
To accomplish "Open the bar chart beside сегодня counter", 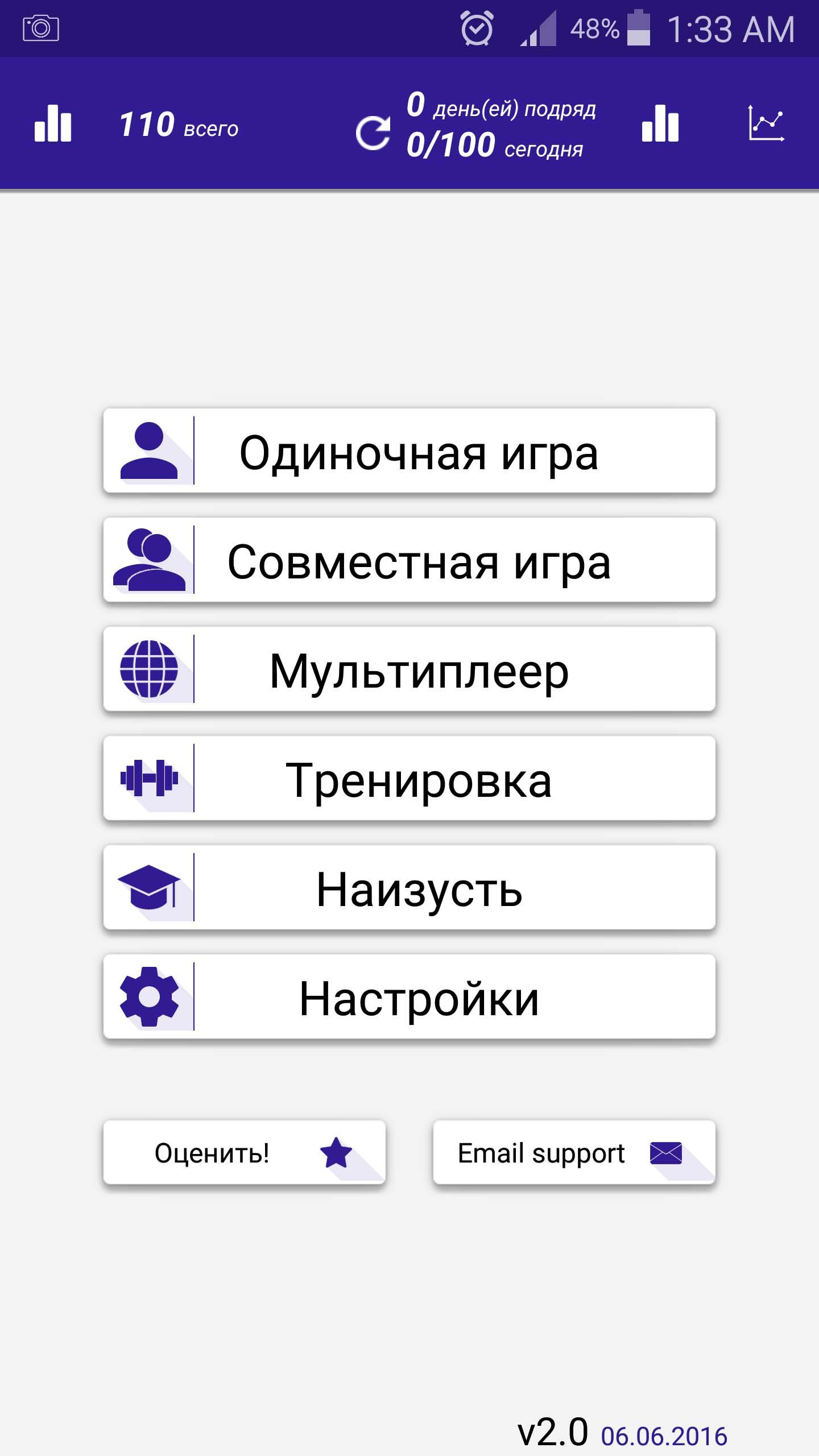I will coord(660,123).
